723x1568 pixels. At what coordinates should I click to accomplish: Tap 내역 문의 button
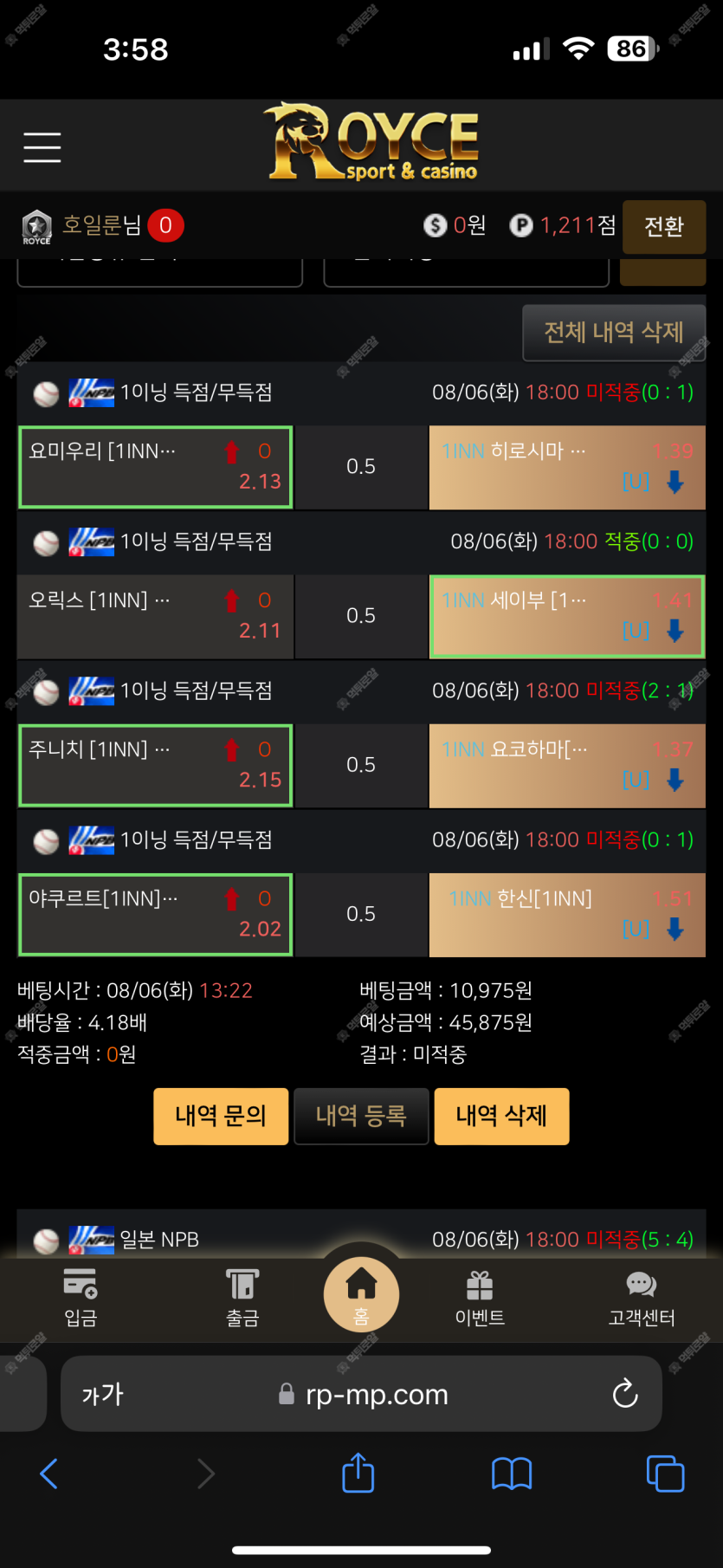coord(221,1116)
